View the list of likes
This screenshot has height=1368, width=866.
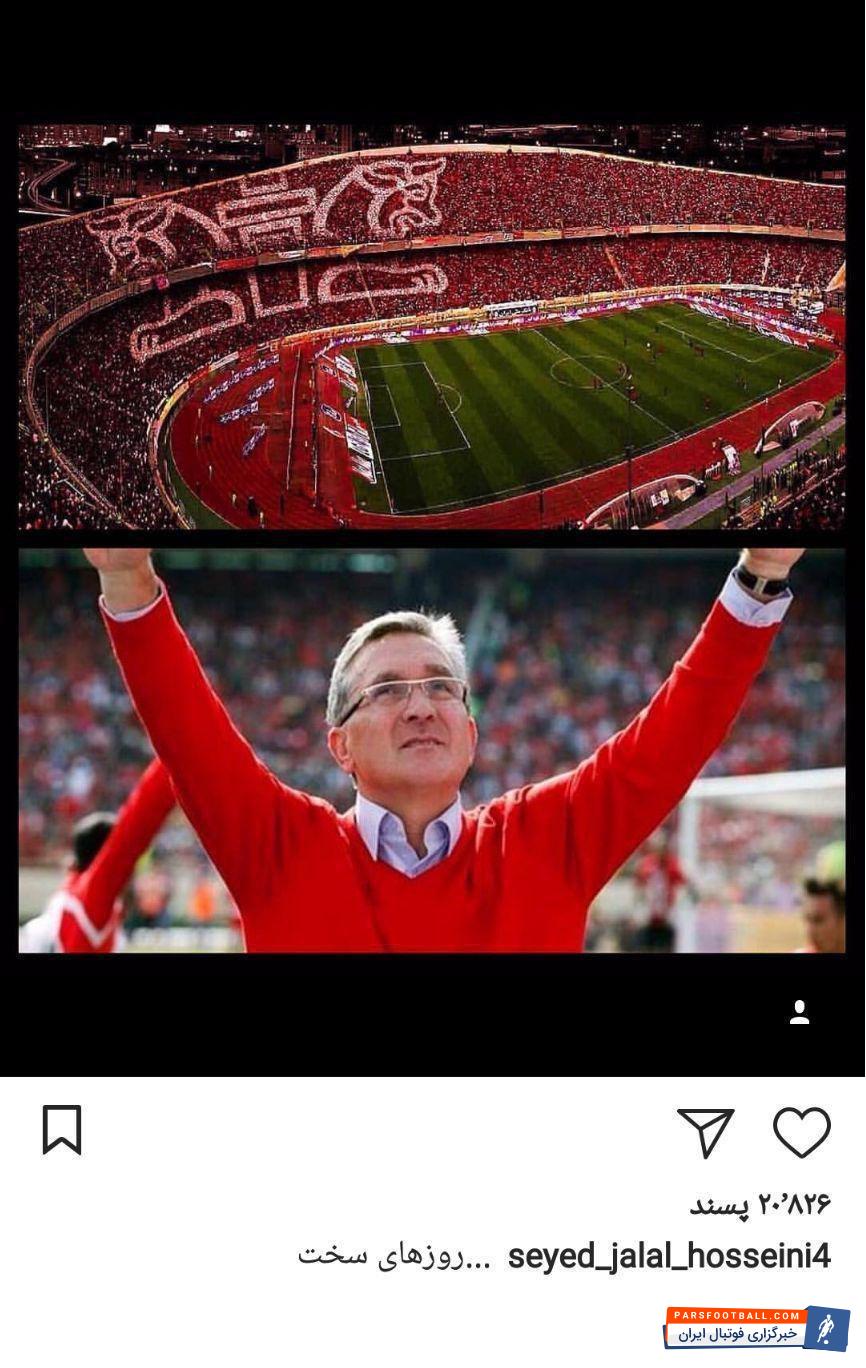click(760, 1205)
